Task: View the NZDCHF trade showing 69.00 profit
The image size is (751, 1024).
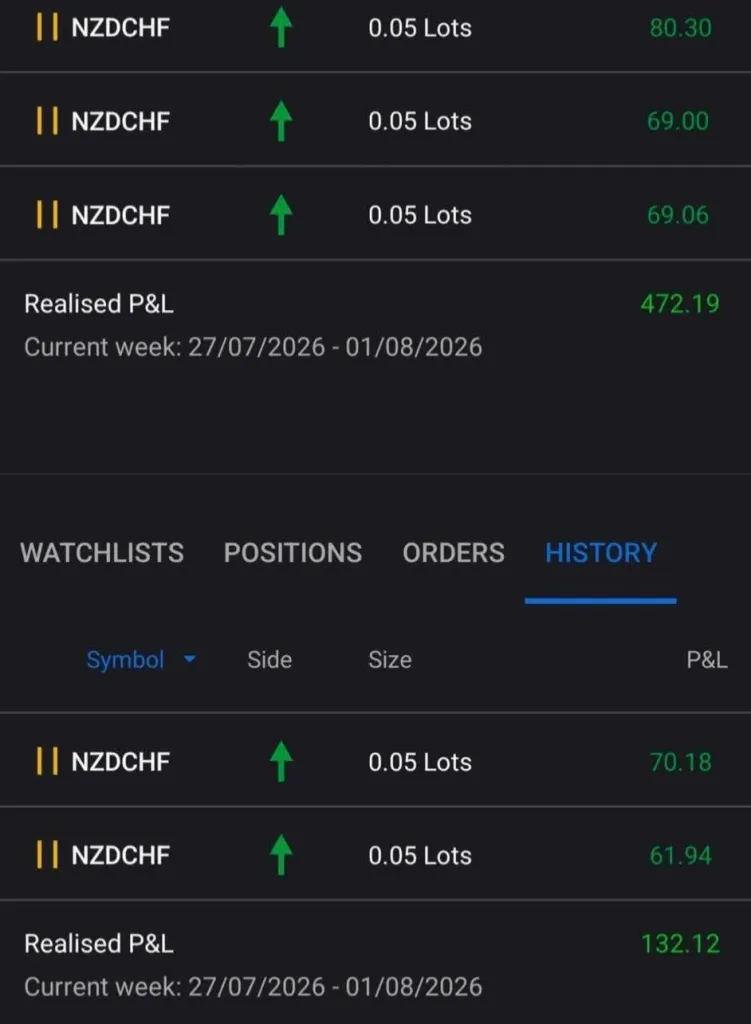Action: click(x=376, y=120)
